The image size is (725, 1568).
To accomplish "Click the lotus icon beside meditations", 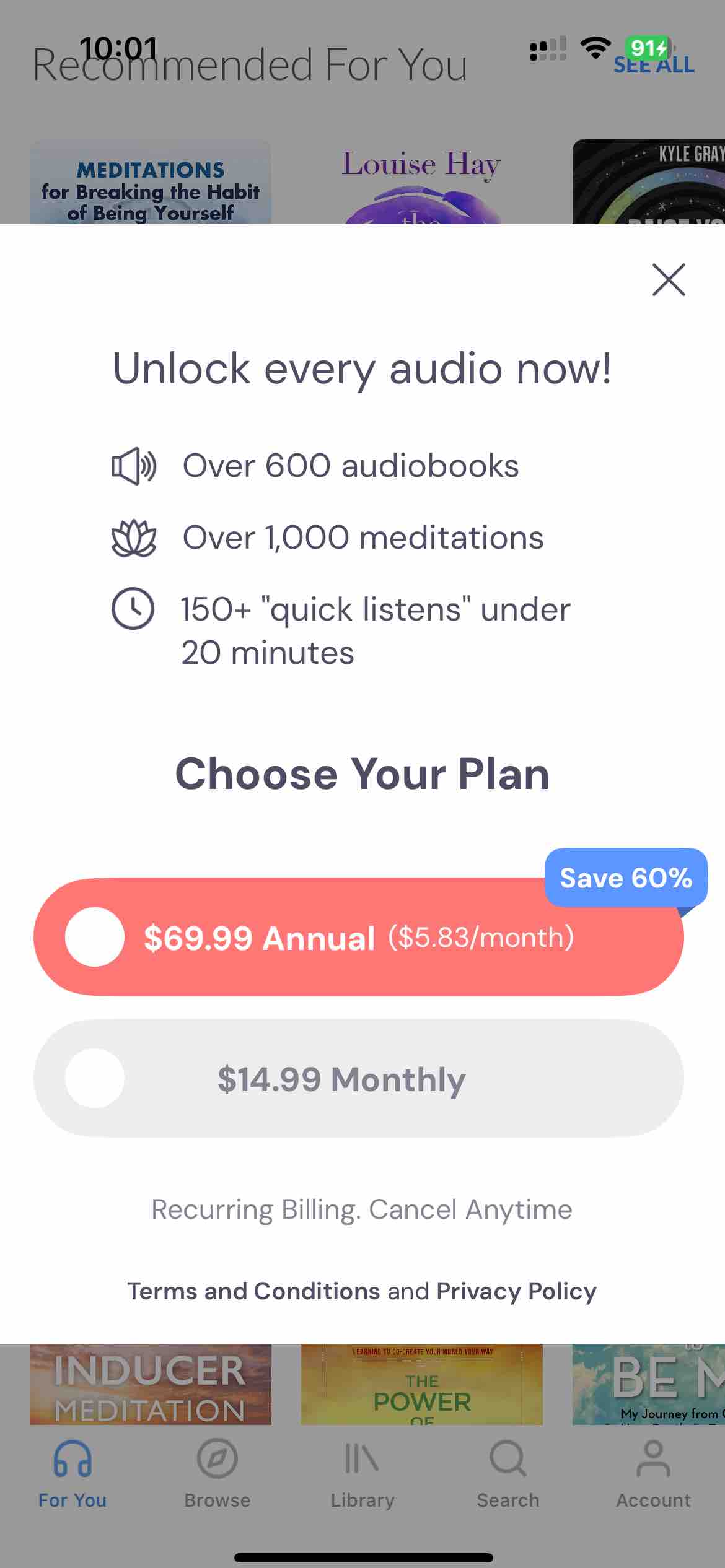I will point(133,537).
